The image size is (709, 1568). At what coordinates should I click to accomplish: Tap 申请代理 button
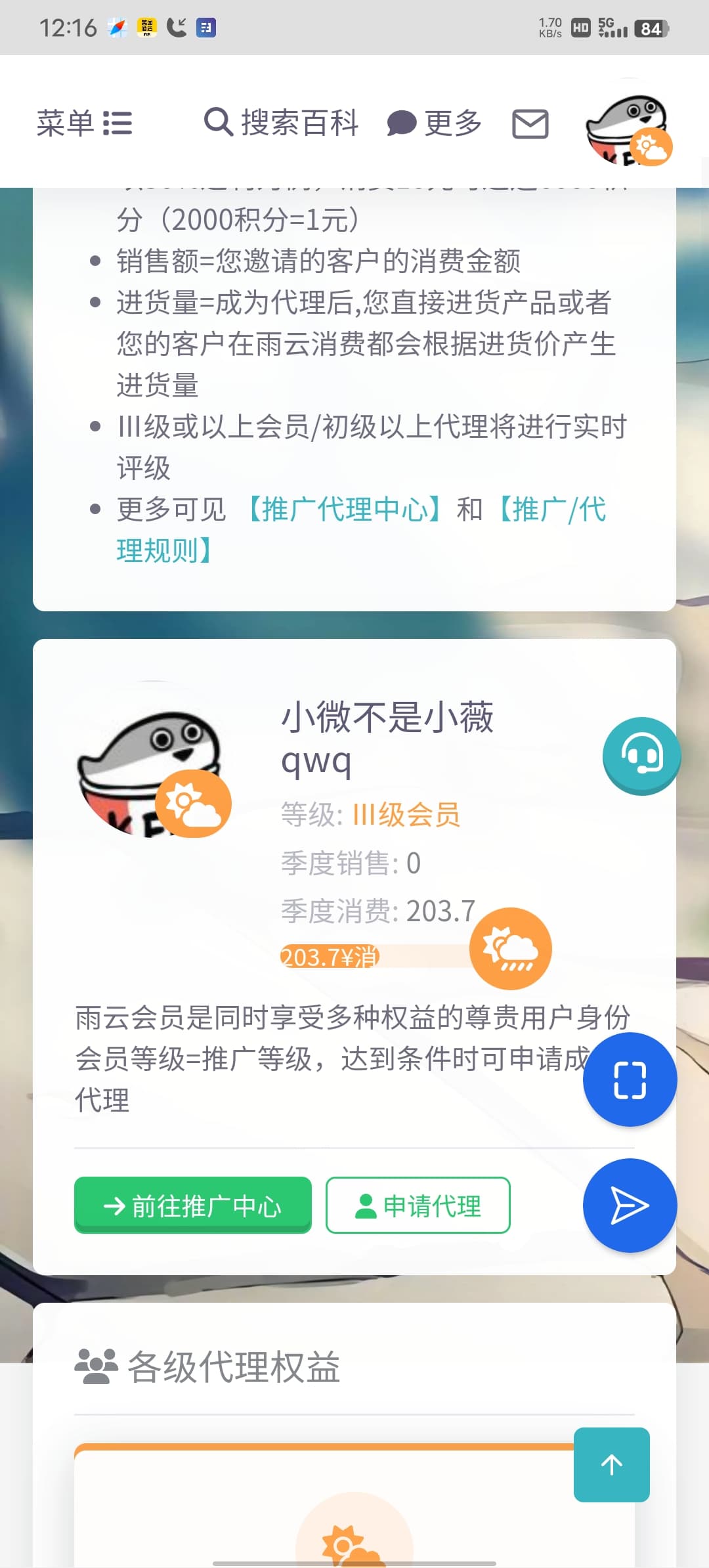coord(418,1205)
